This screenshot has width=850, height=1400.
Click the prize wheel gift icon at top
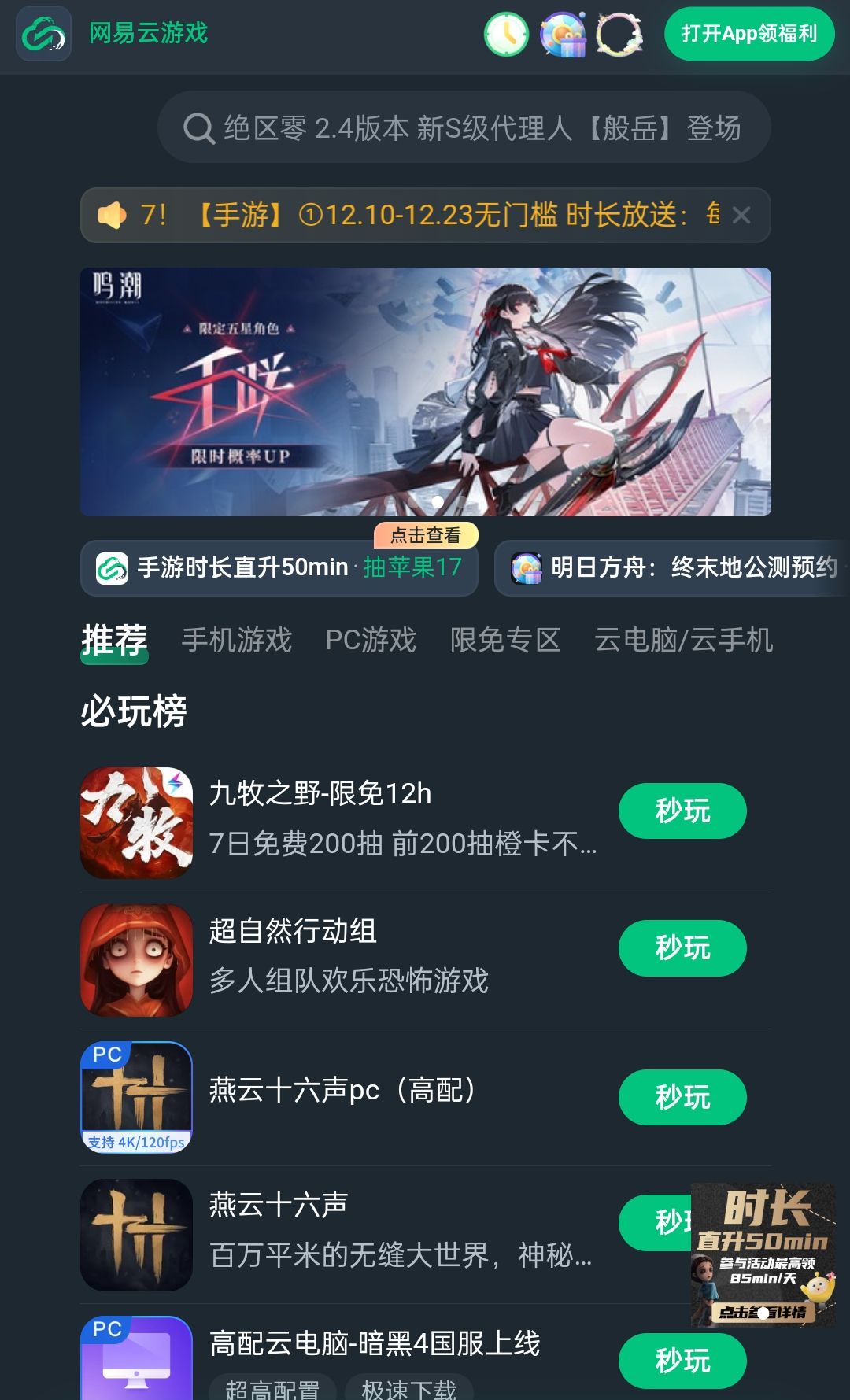coord(564,35)
